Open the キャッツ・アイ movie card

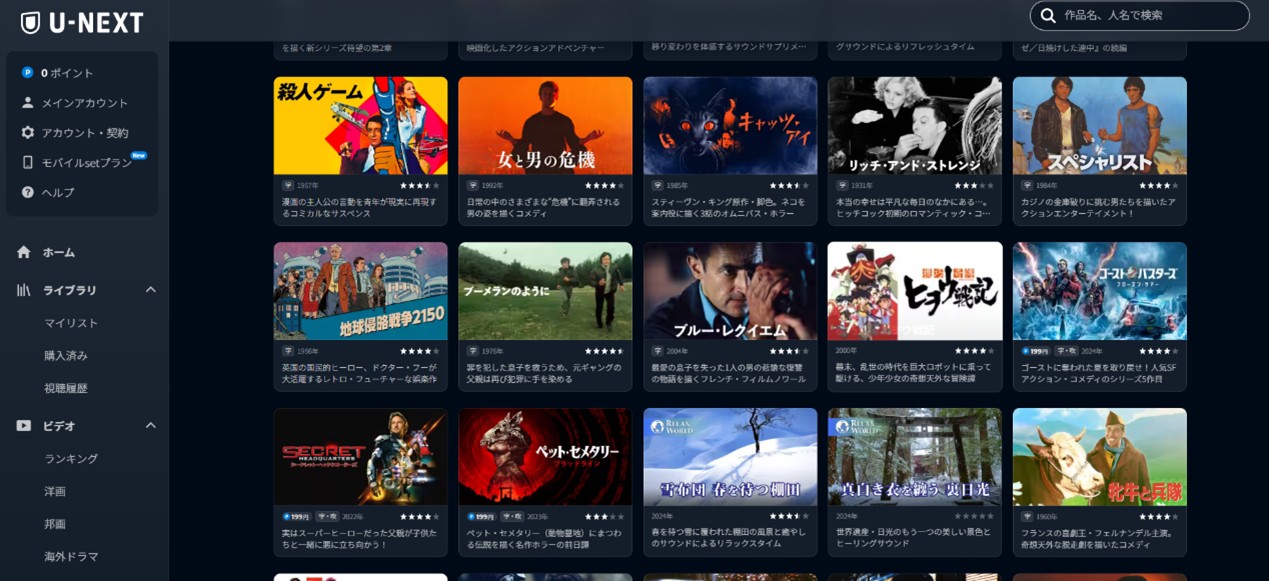(730, 126)
